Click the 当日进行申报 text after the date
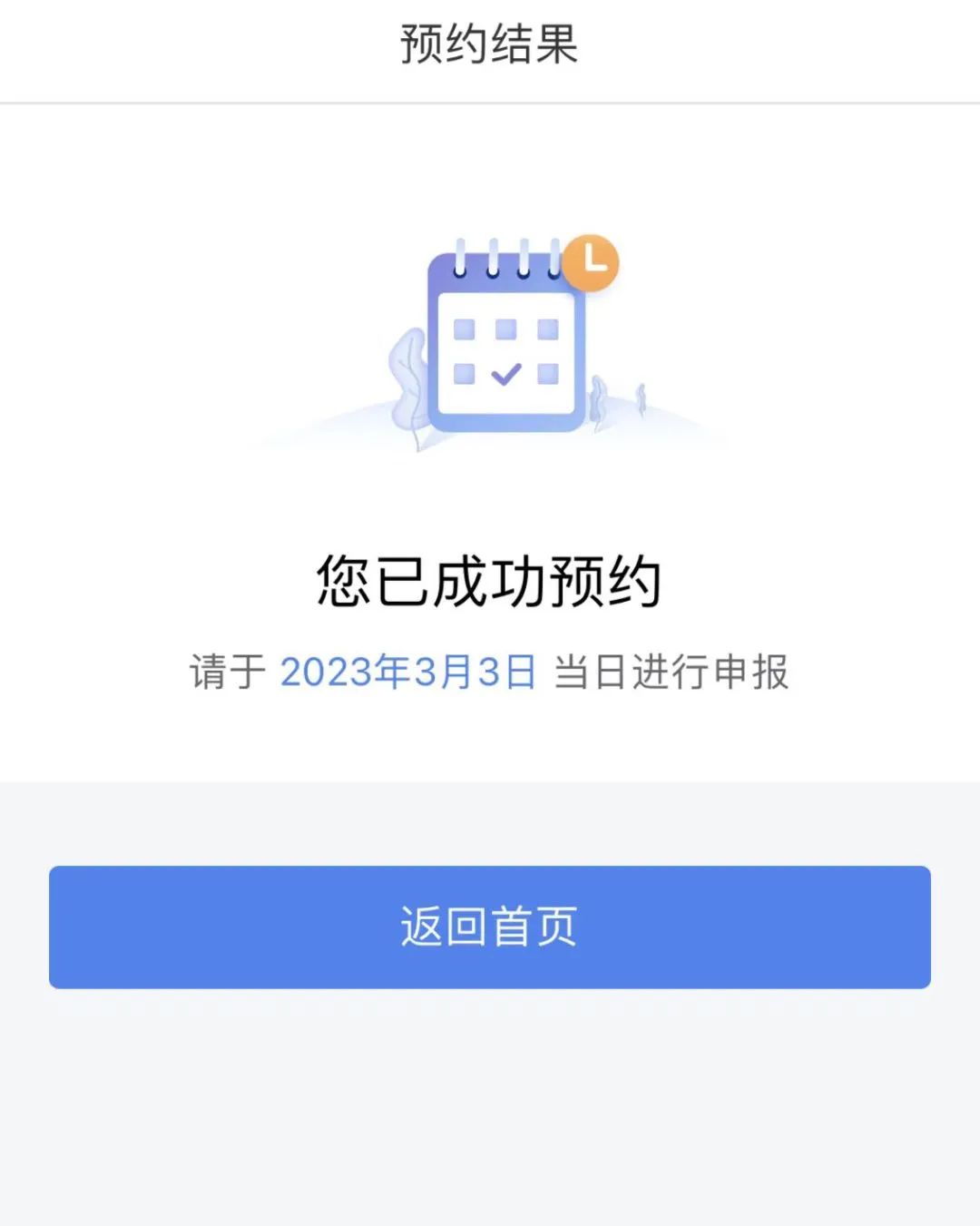 coord(671,672)
